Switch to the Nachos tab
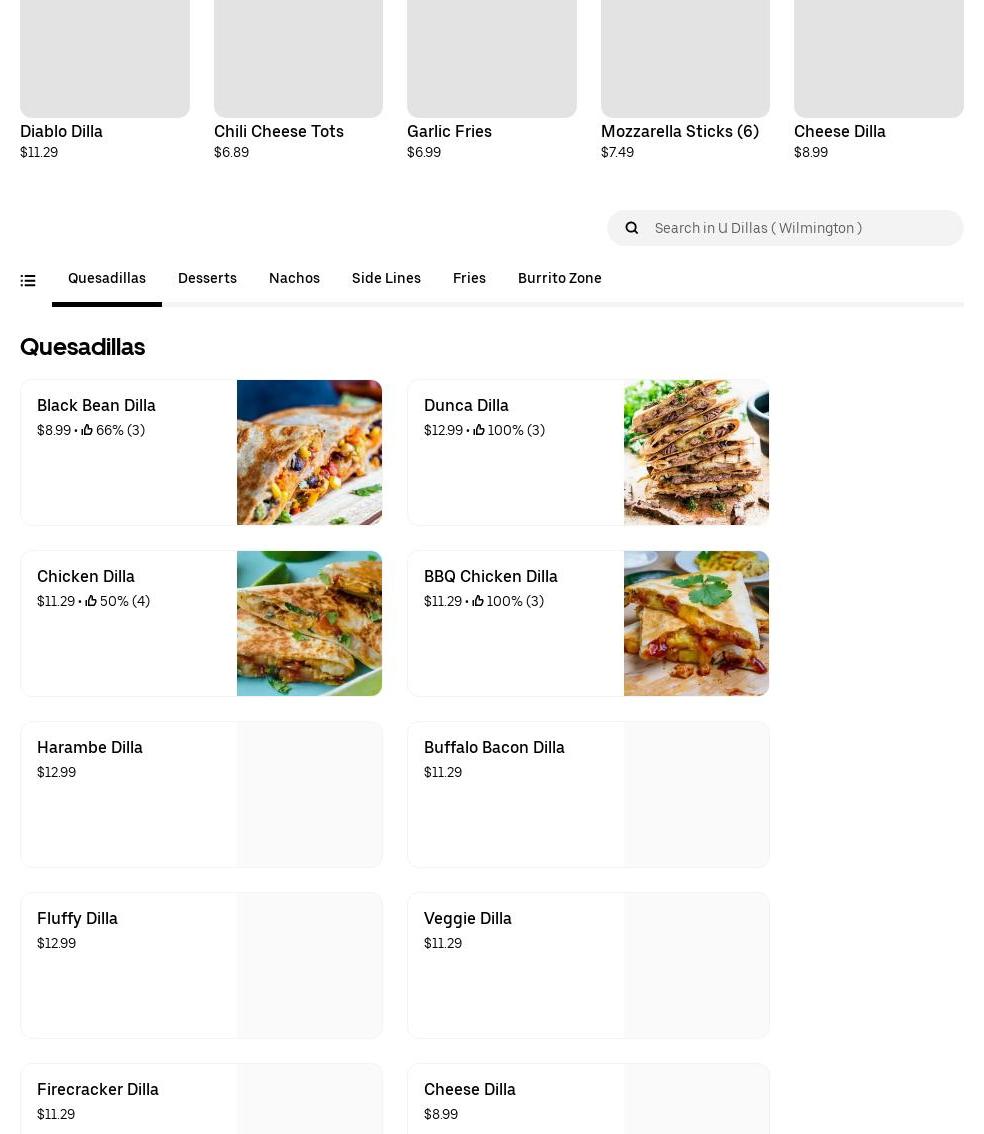 click(294, 279)
